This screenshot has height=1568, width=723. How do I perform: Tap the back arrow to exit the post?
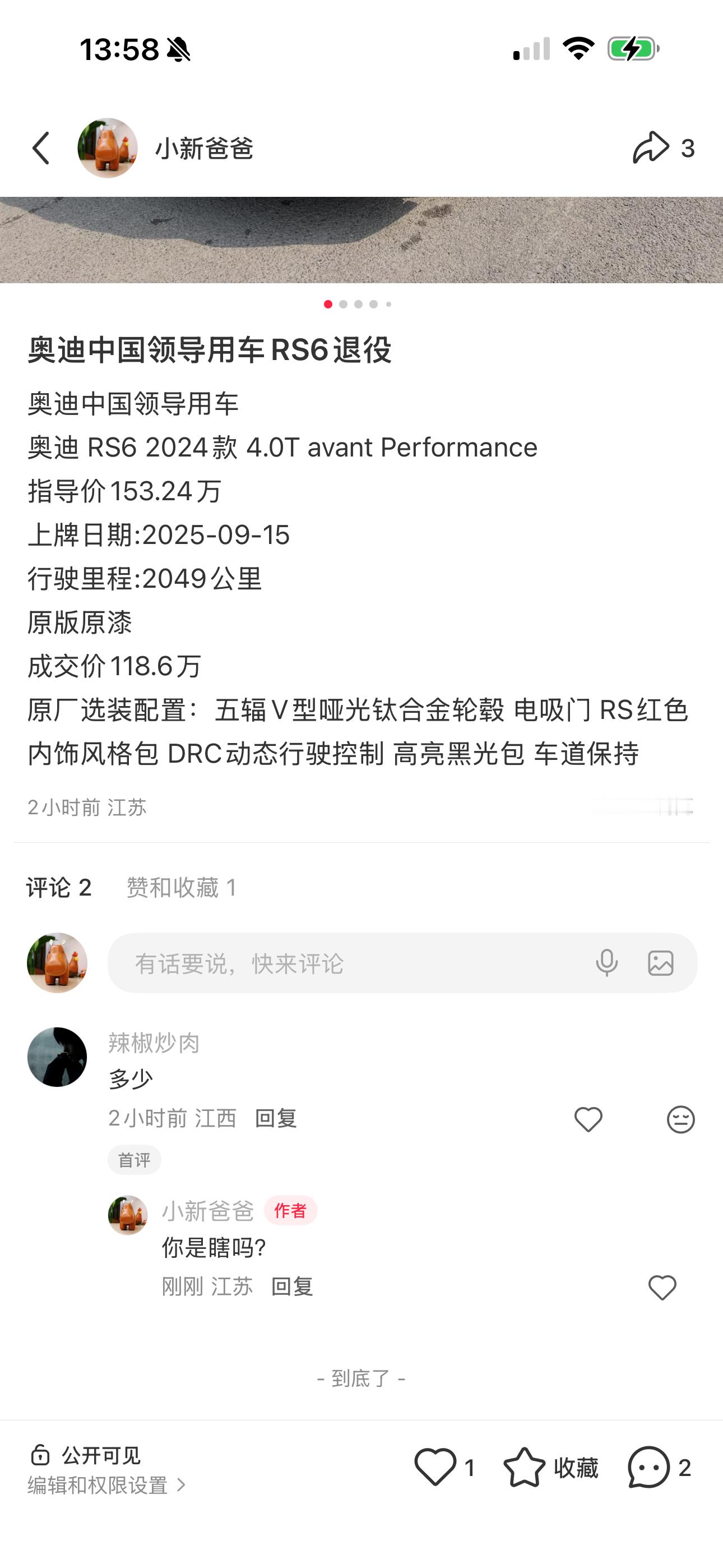(x=40, y=148)
